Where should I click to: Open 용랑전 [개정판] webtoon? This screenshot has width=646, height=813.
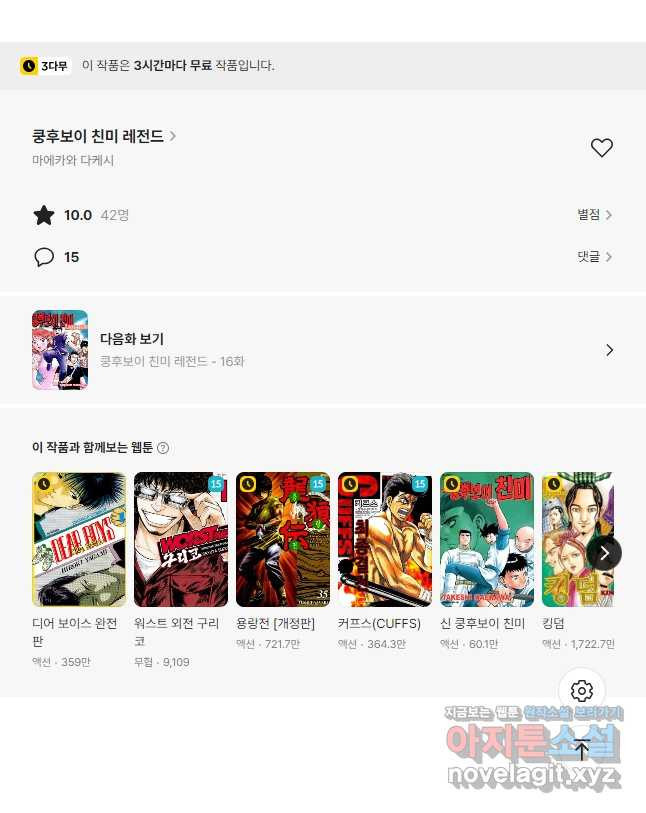click(x=283, y=540)
